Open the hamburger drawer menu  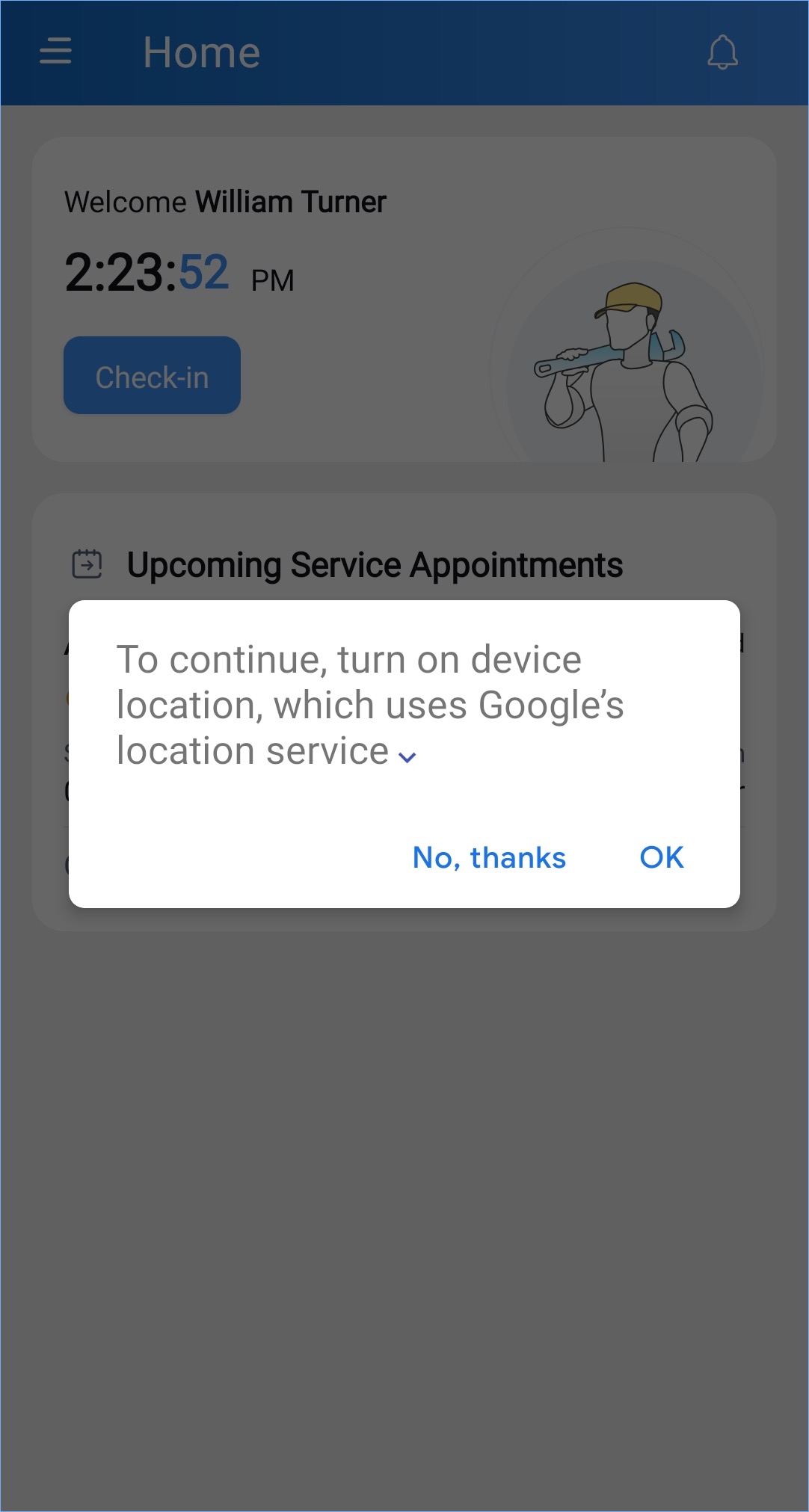tap(55, 52)
